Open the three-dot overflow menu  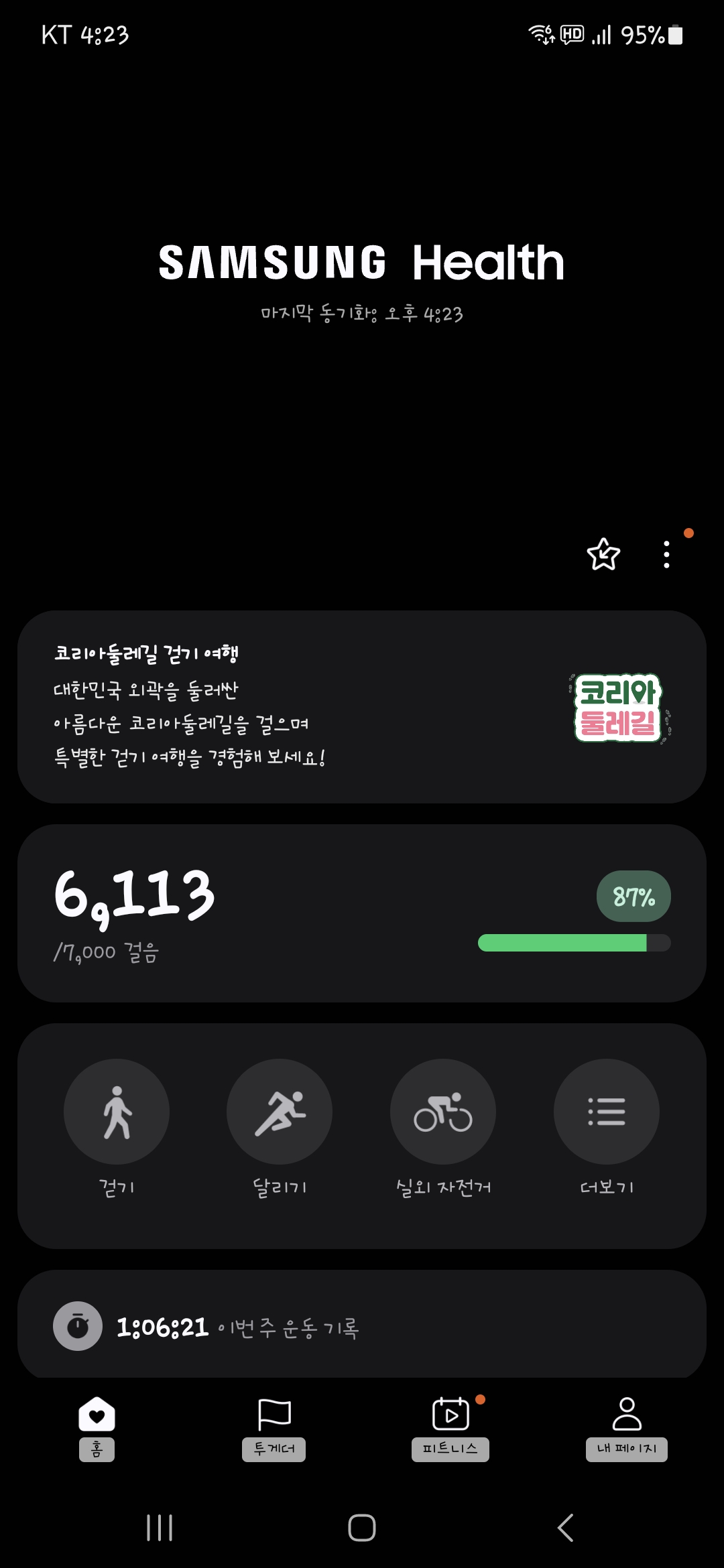click(666, 554)
